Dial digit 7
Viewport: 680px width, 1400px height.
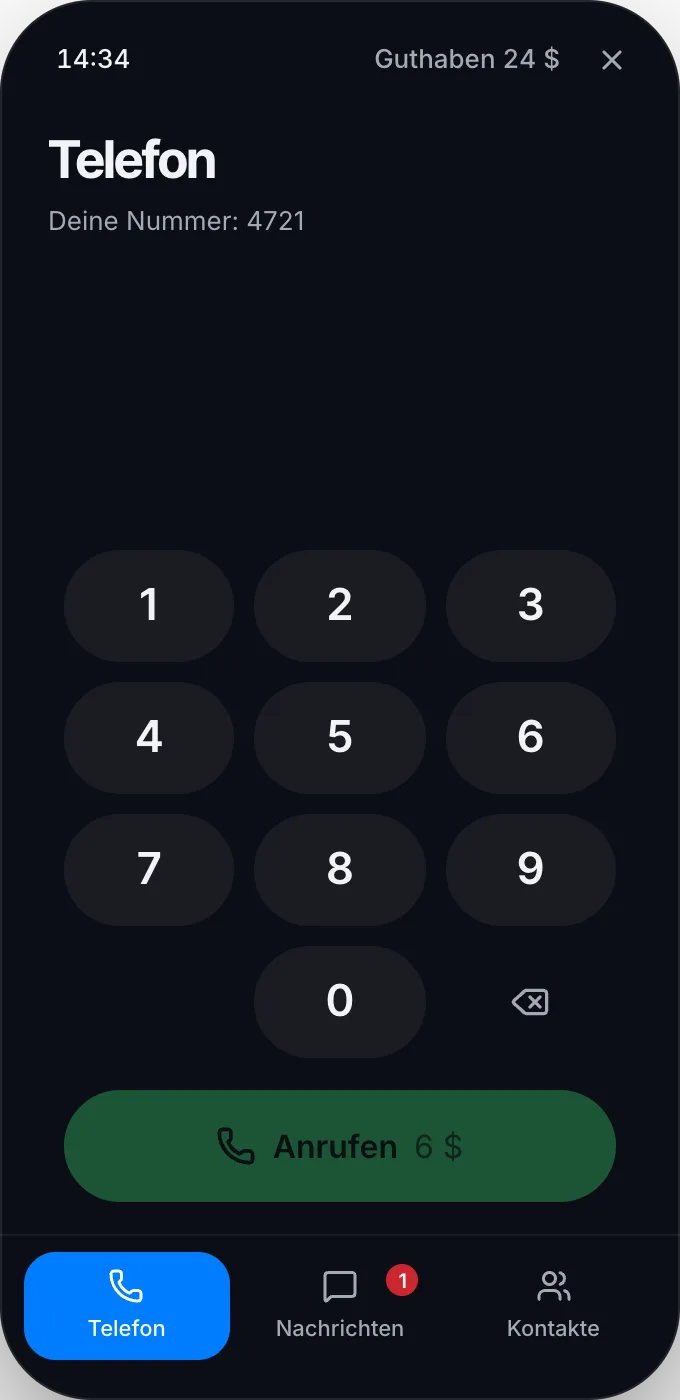tap(149, 870)
